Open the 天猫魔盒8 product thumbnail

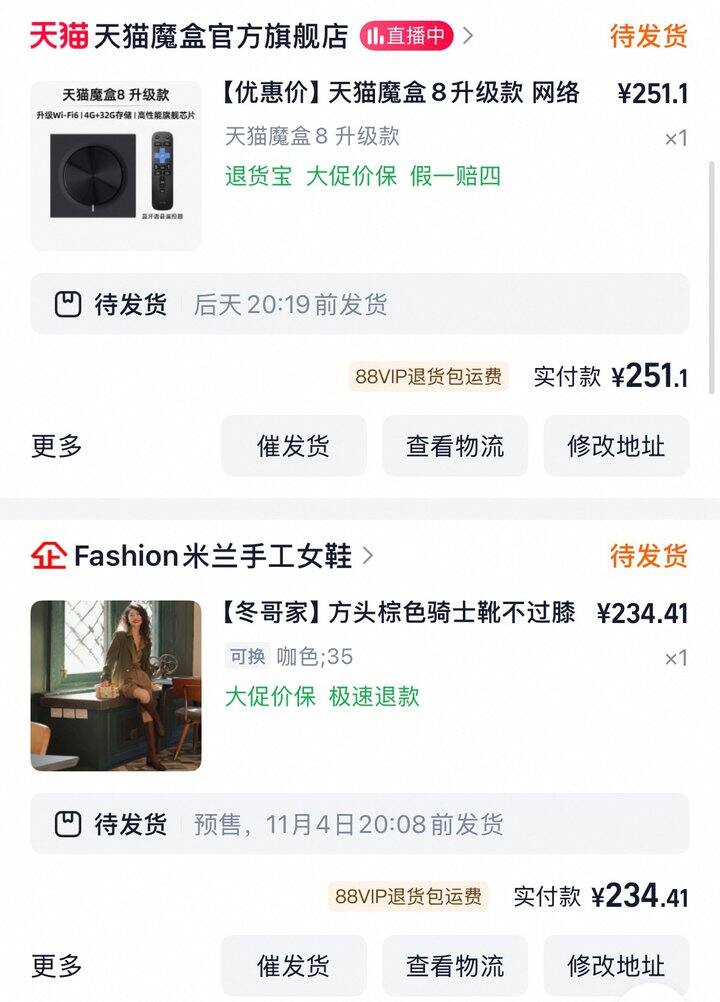[x=116, y=166]
